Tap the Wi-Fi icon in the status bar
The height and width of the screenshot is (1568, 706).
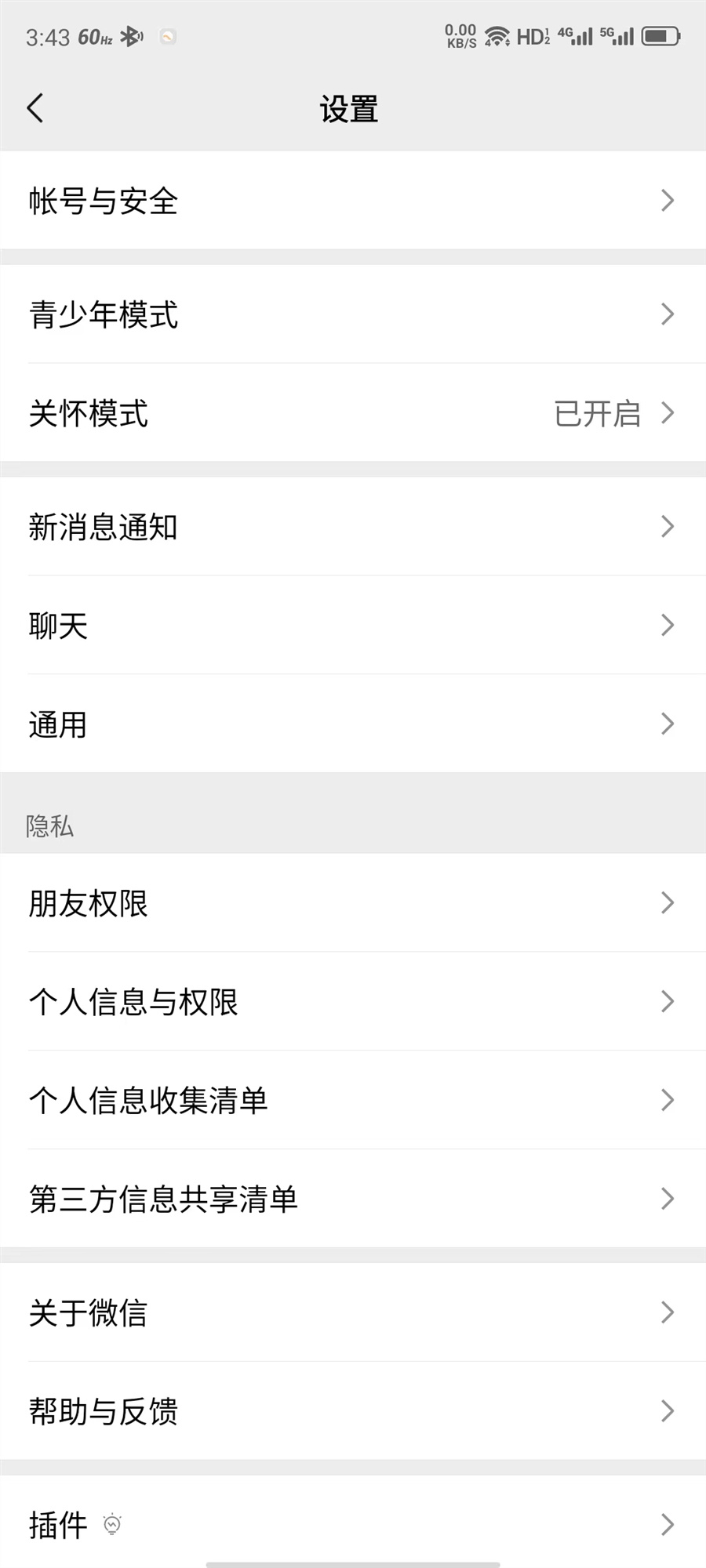(x=497, y=35)
